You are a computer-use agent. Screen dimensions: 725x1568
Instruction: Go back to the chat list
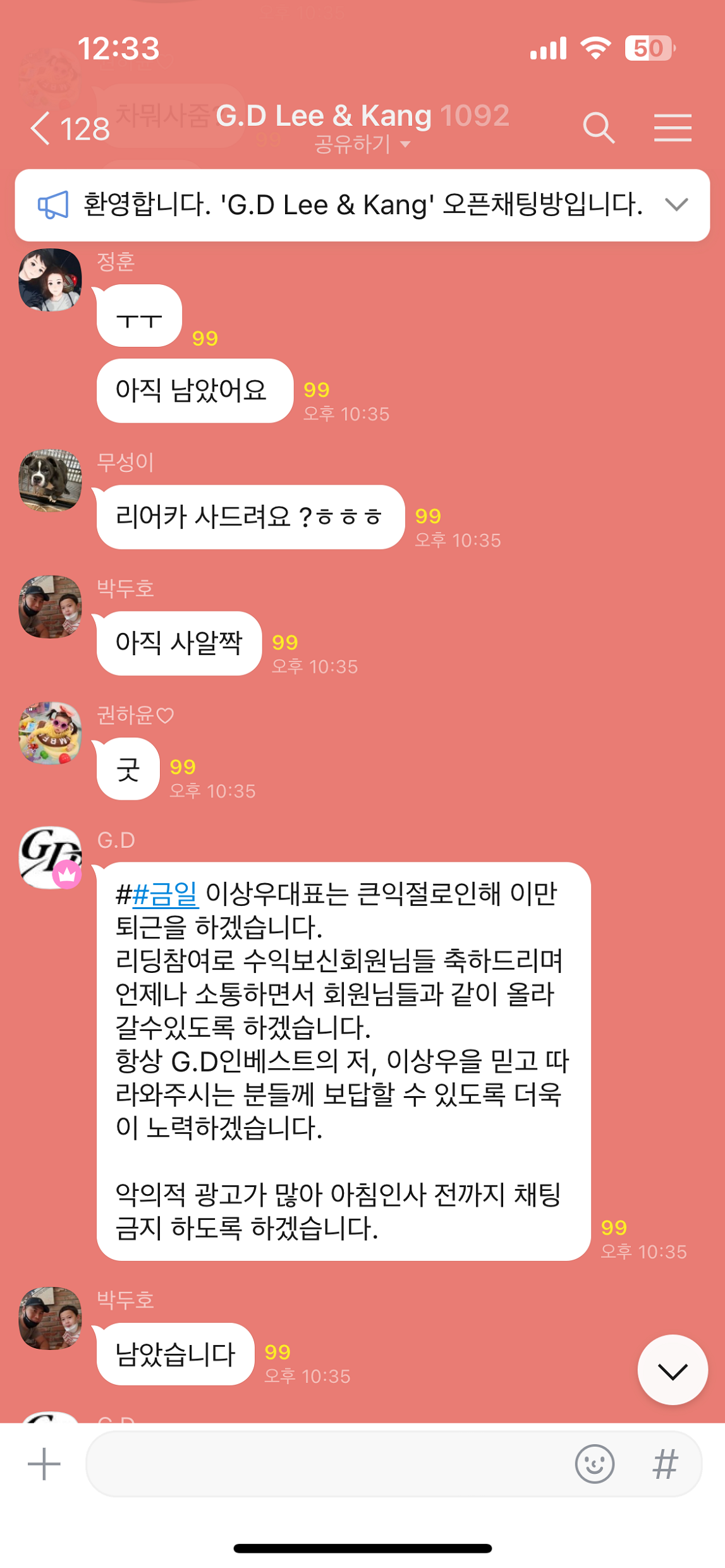41,129
